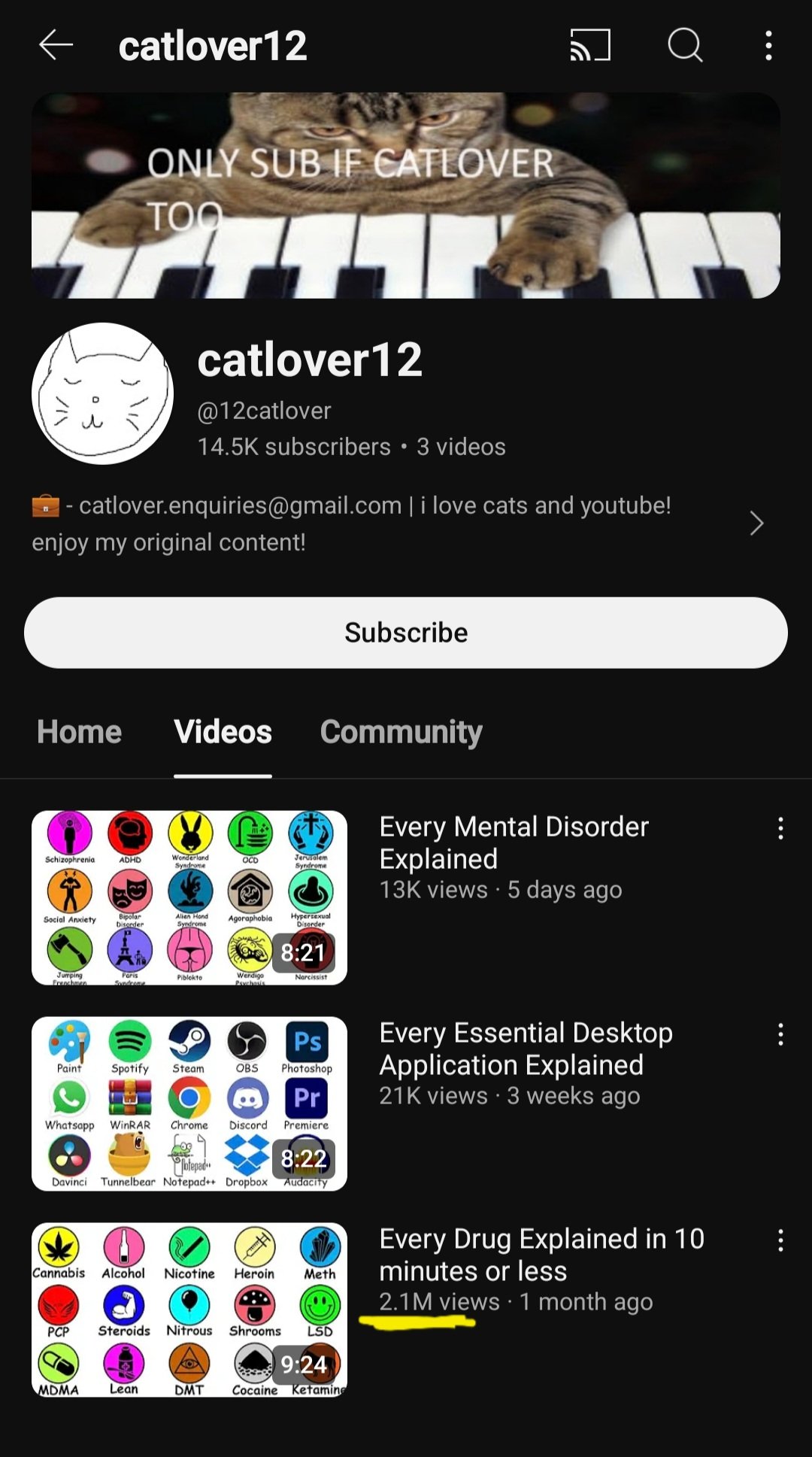Image resolution: width=812 pixels, height=1457 pixels.
Task: Select the Videos tab
Action: [x=223, y=732]
